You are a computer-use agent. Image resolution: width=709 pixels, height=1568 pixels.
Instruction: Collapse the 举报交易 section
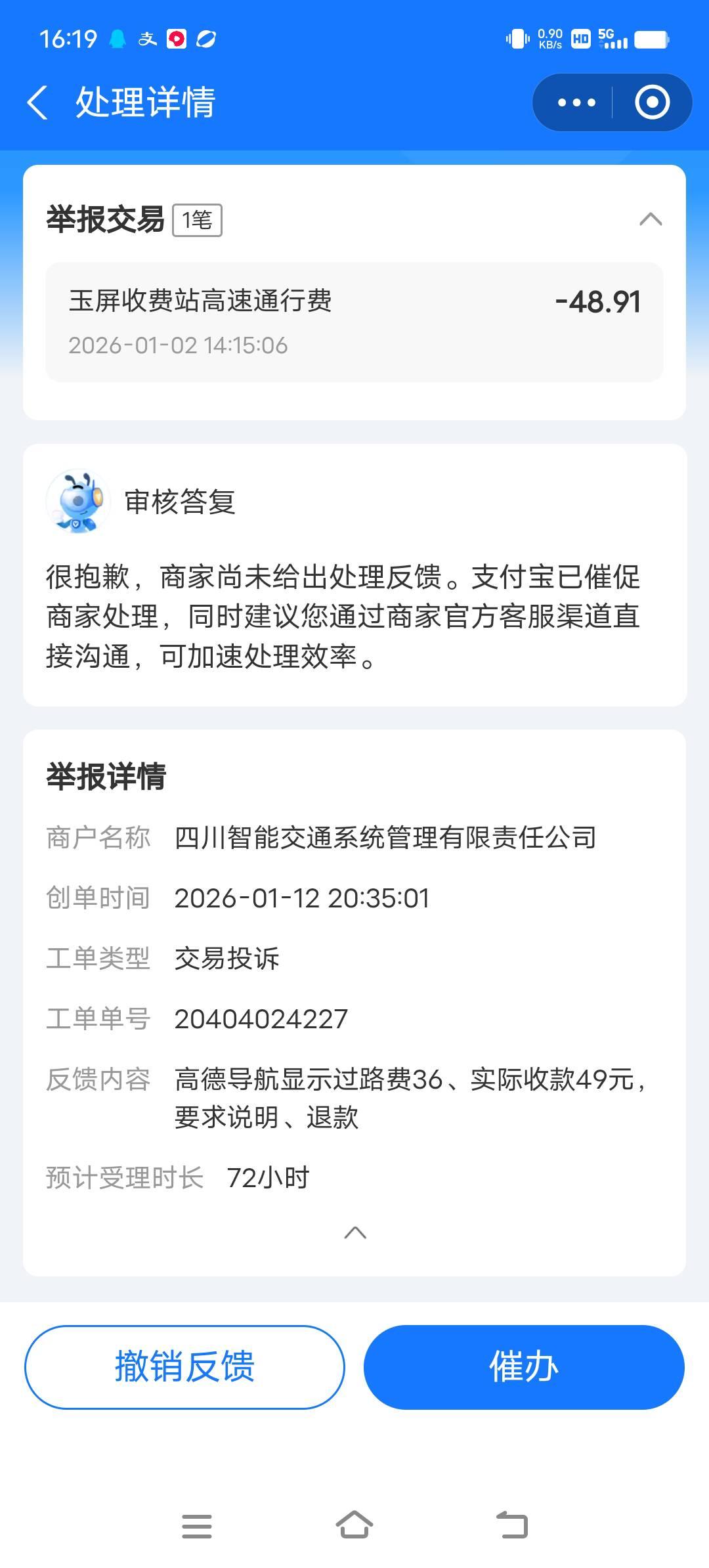click(x=650, y=219)
